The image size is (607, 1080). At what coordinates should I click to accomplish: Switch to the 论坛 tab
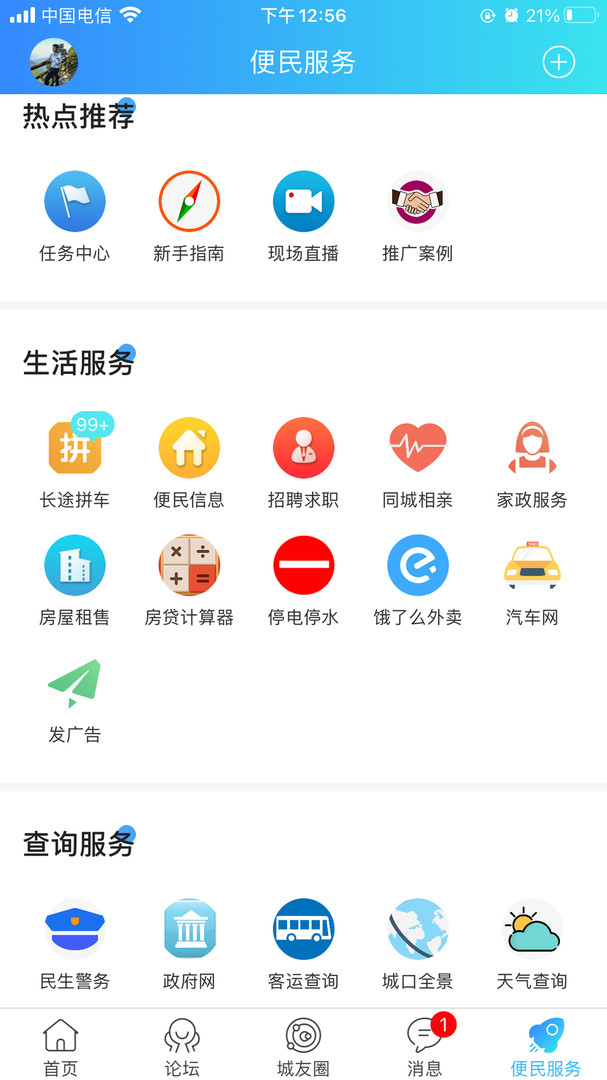tap(182, 1047)
